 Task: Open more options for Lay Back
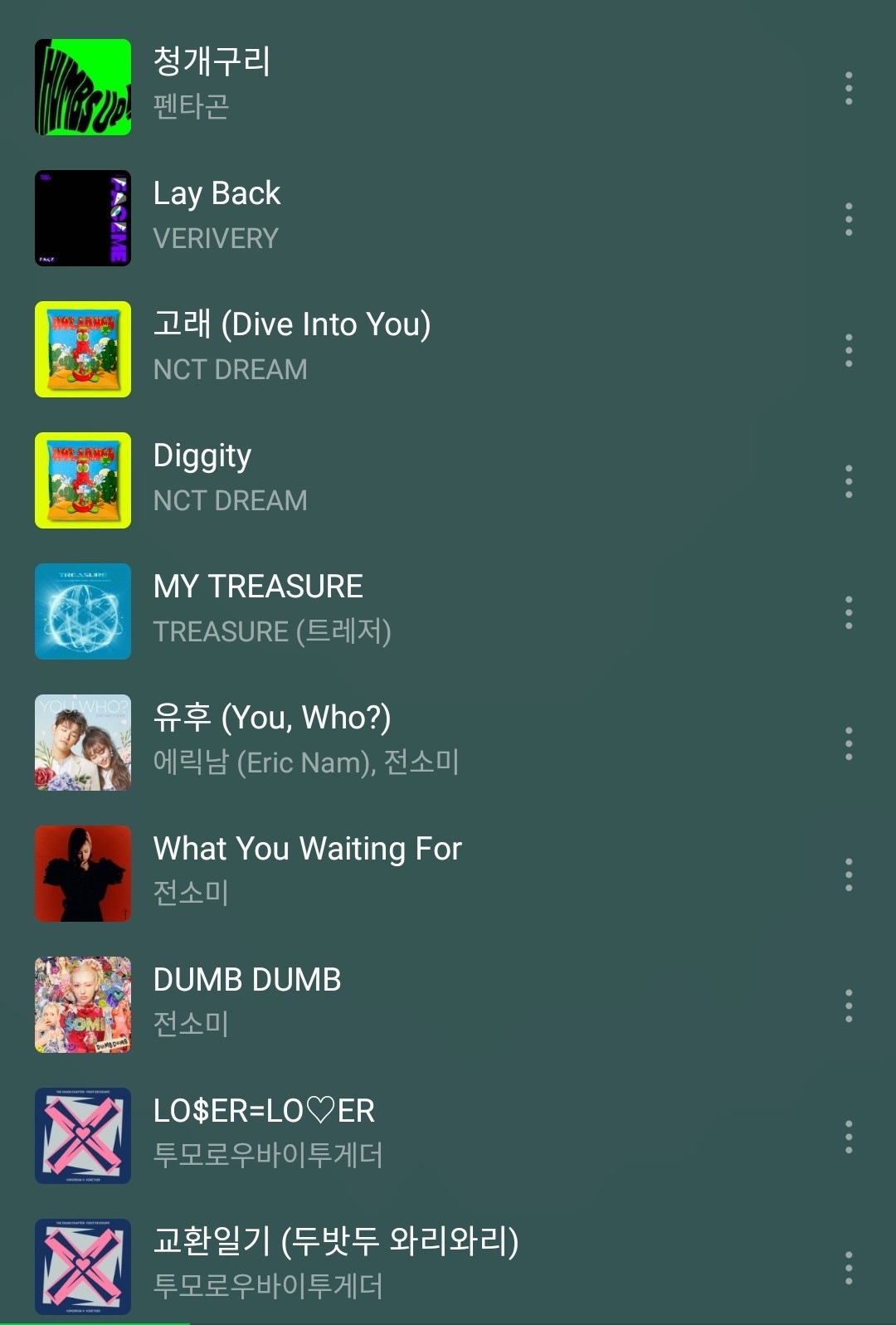click(848, 219)
